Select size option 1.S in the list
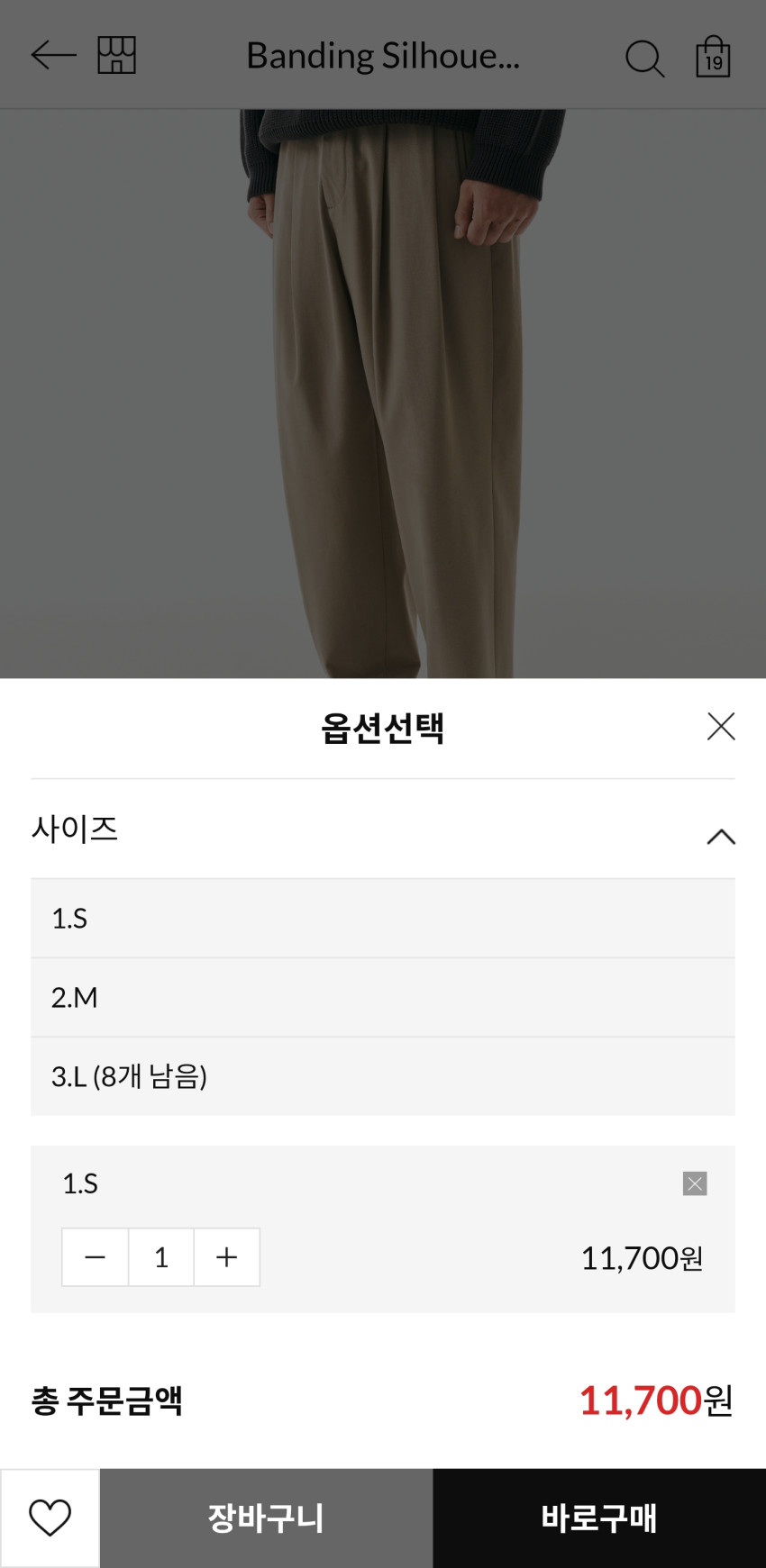The width and height of the screenshot is (766, 1568). pos(382,918)
